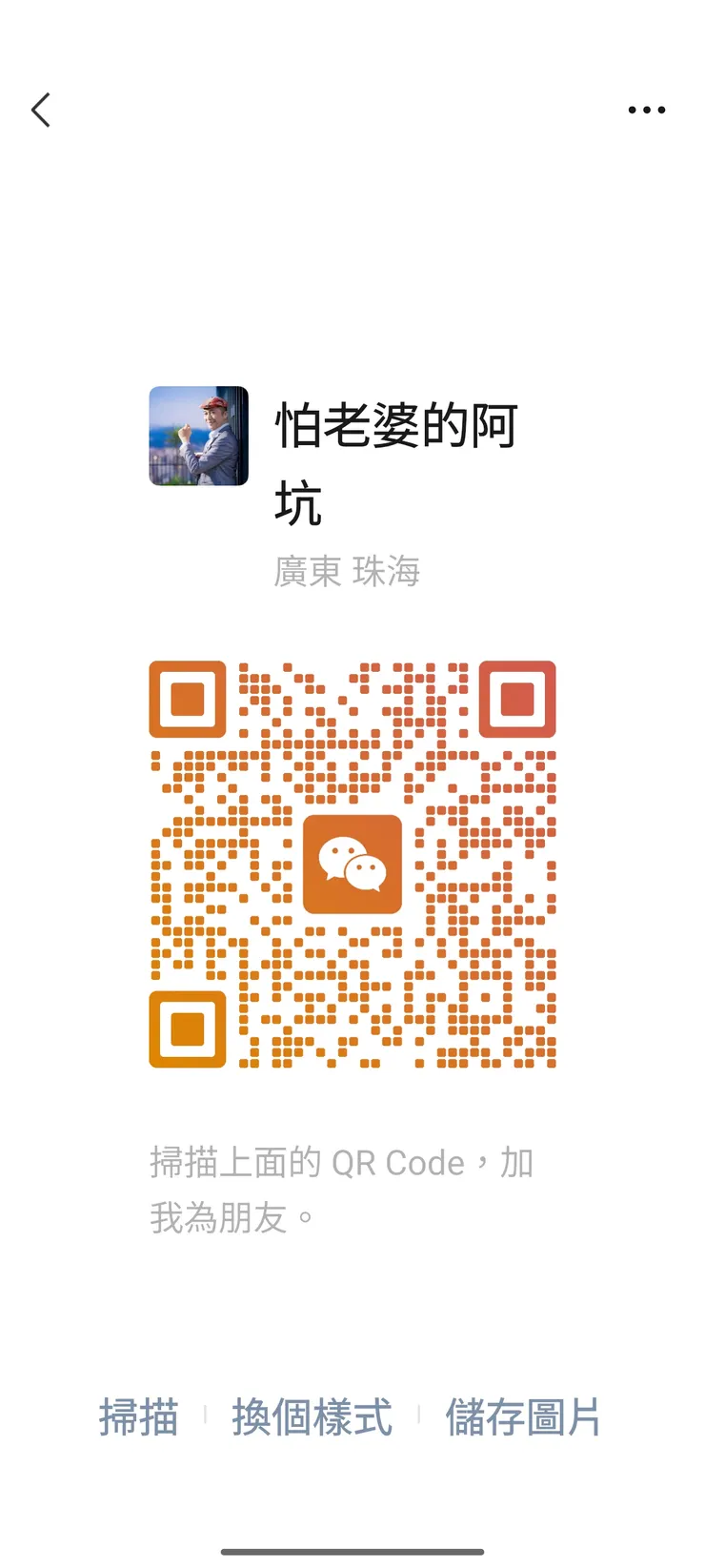705x1568 pixels.
Task: Tap the back chevron arrow at top left
Action: (40, 110)
